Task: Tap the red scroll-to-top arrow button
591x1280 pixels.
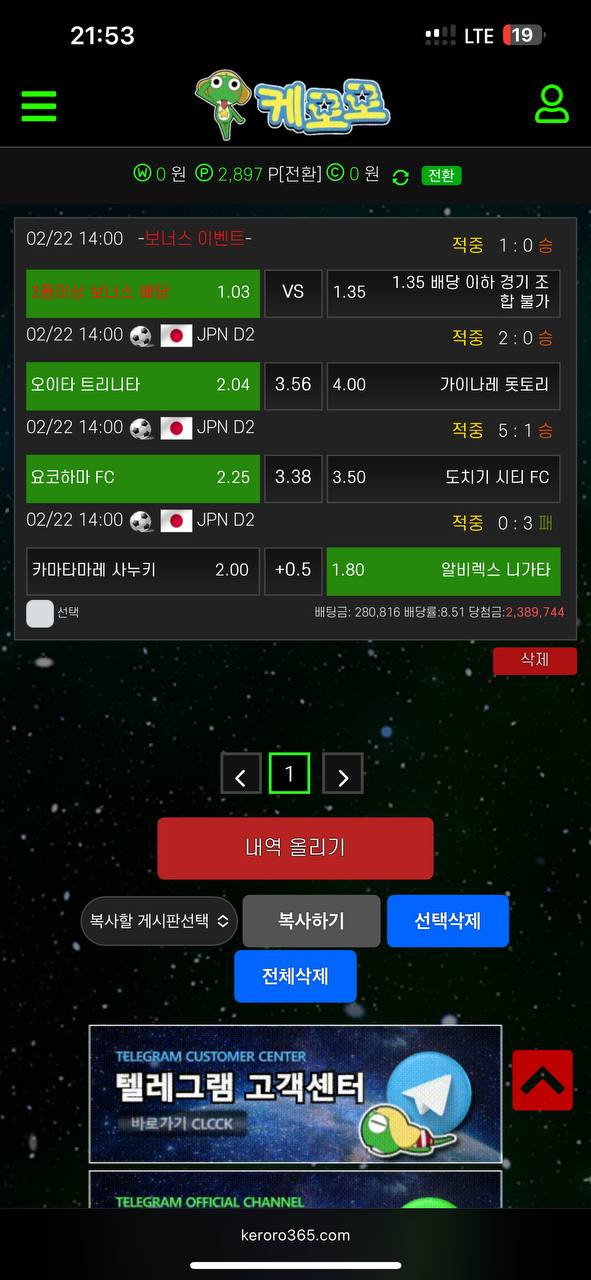Action: point(543,1080)
